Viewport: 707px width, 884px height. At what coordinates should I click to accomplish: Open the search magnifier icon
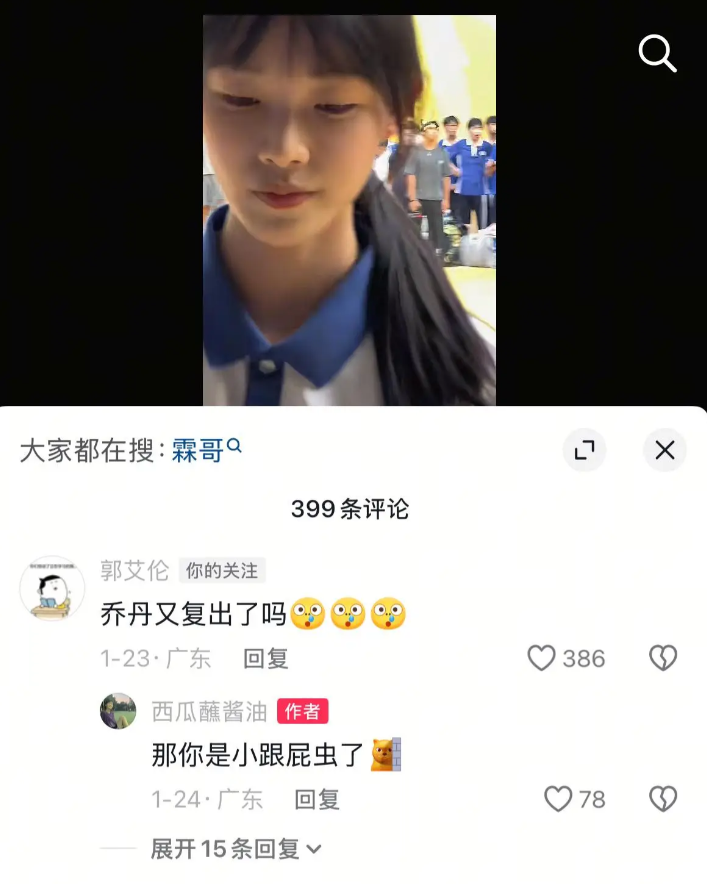pos(657,54)
